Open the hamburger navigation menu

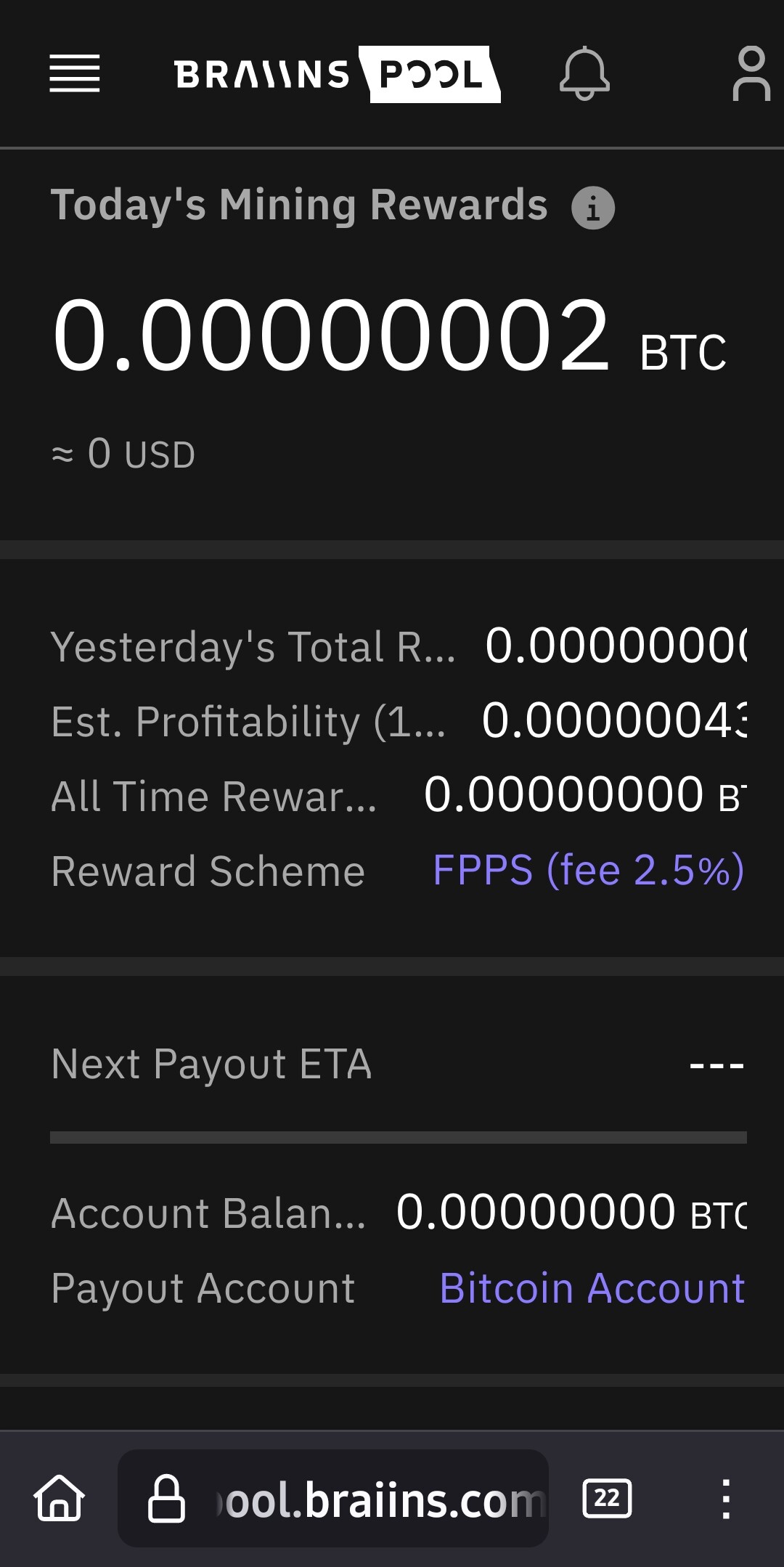(75, 73)
